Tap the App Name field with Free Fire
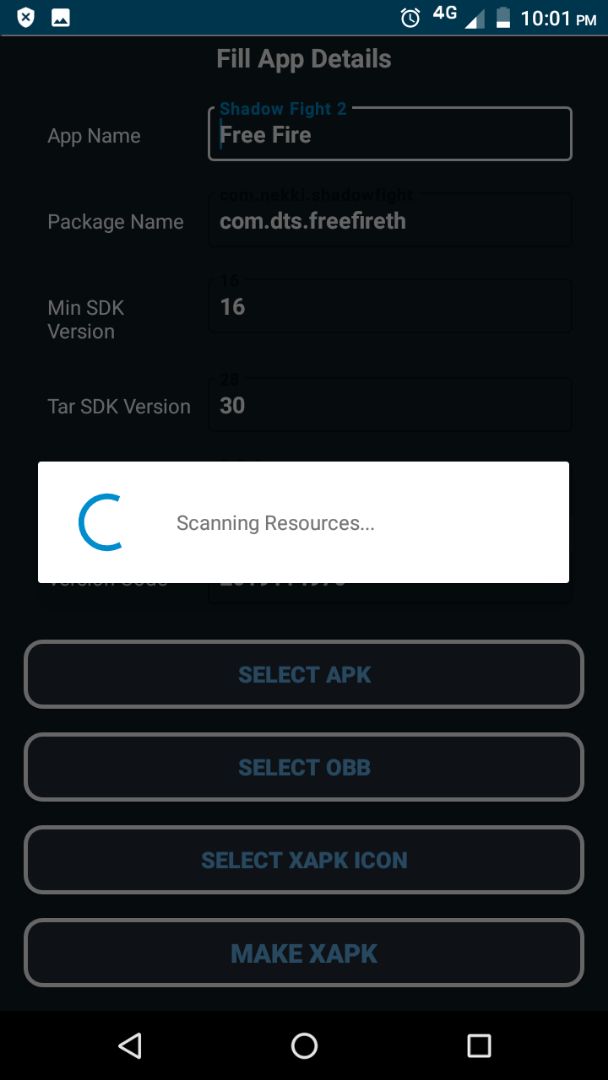 390,134
